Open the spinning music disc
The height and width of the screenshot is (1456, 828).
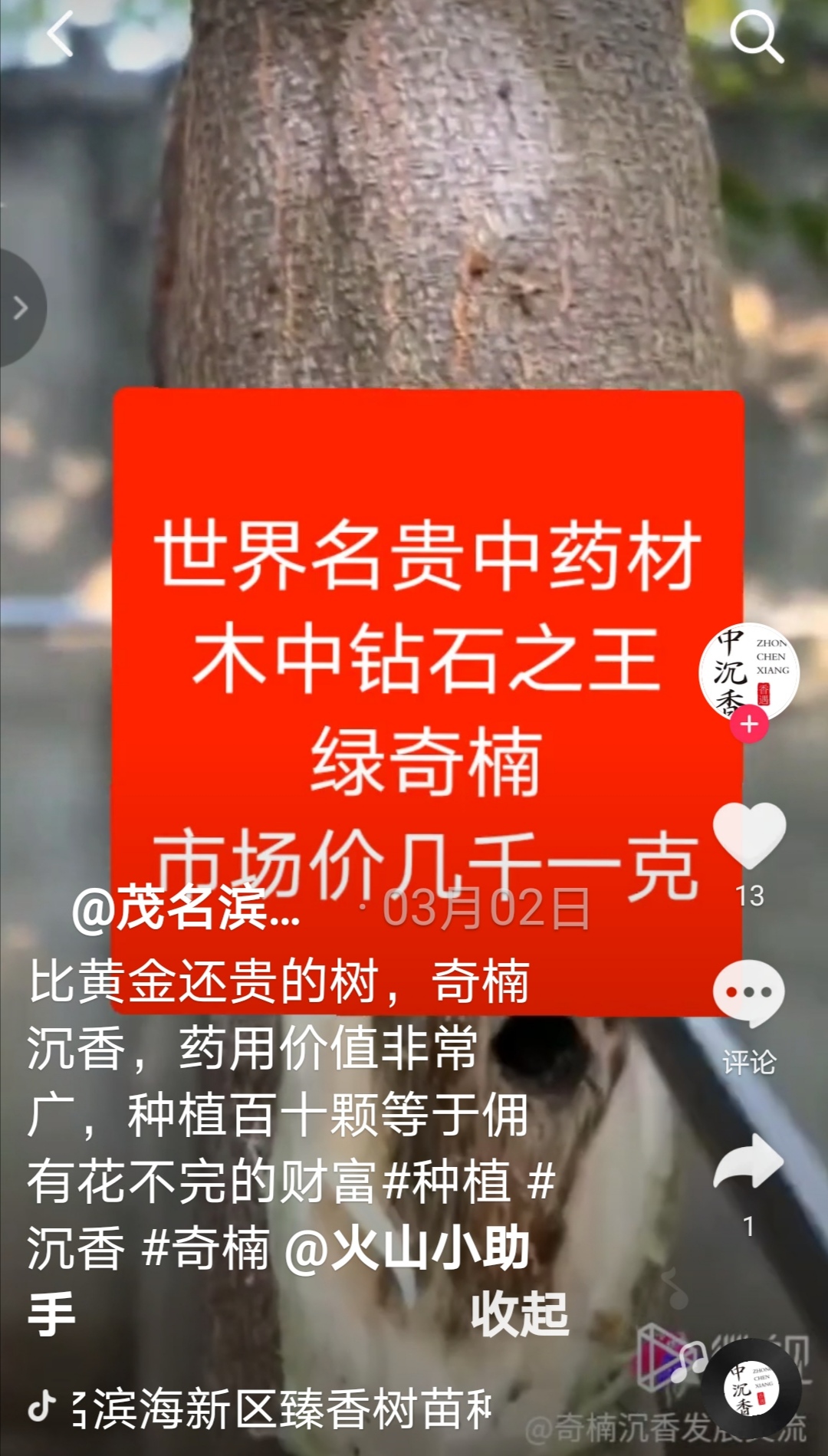(751, 1389)
